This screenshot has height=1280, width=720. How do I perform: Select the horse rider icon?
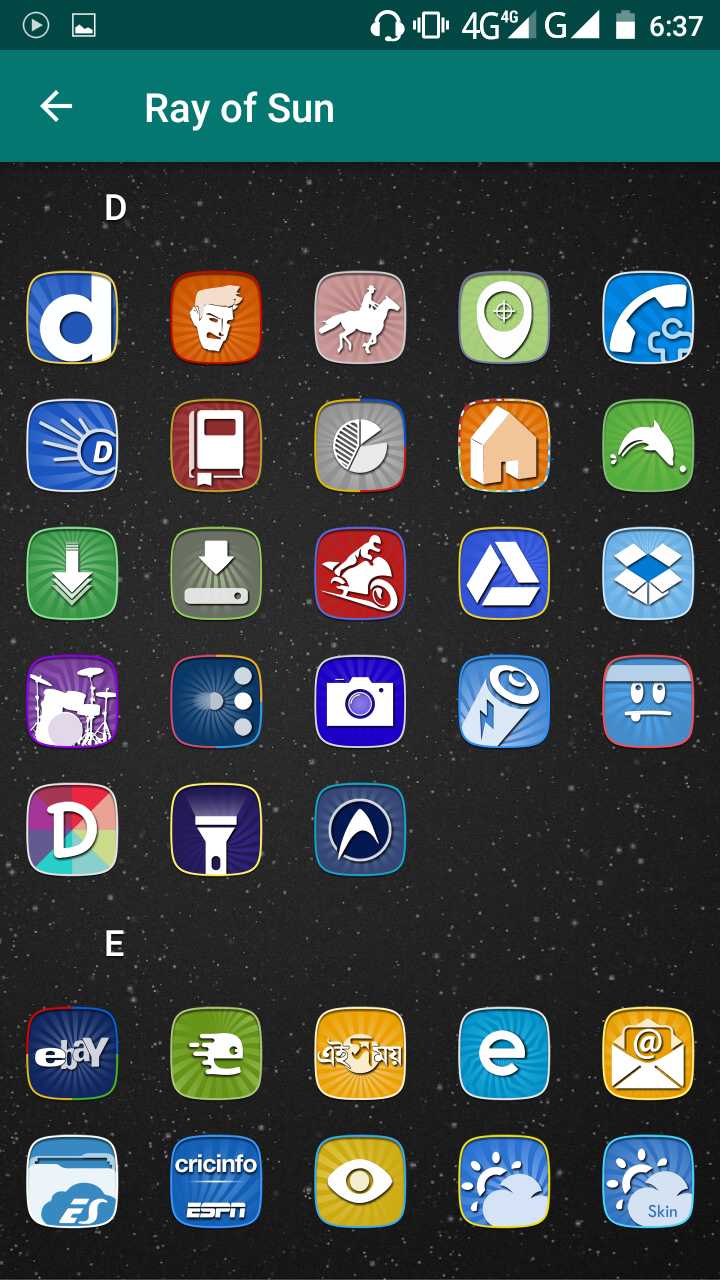360,317
